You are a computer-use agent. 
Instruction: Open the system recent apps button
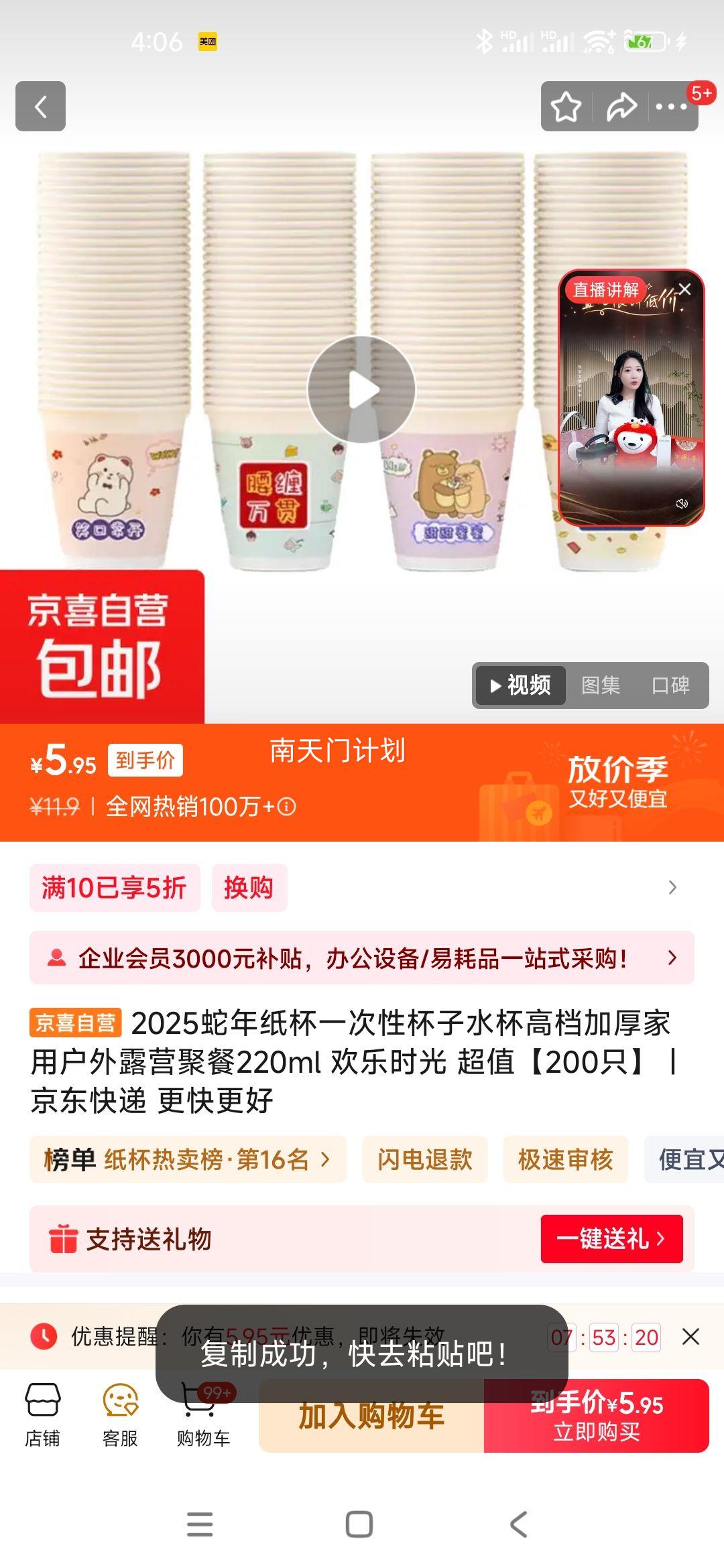coord(200,1524)
